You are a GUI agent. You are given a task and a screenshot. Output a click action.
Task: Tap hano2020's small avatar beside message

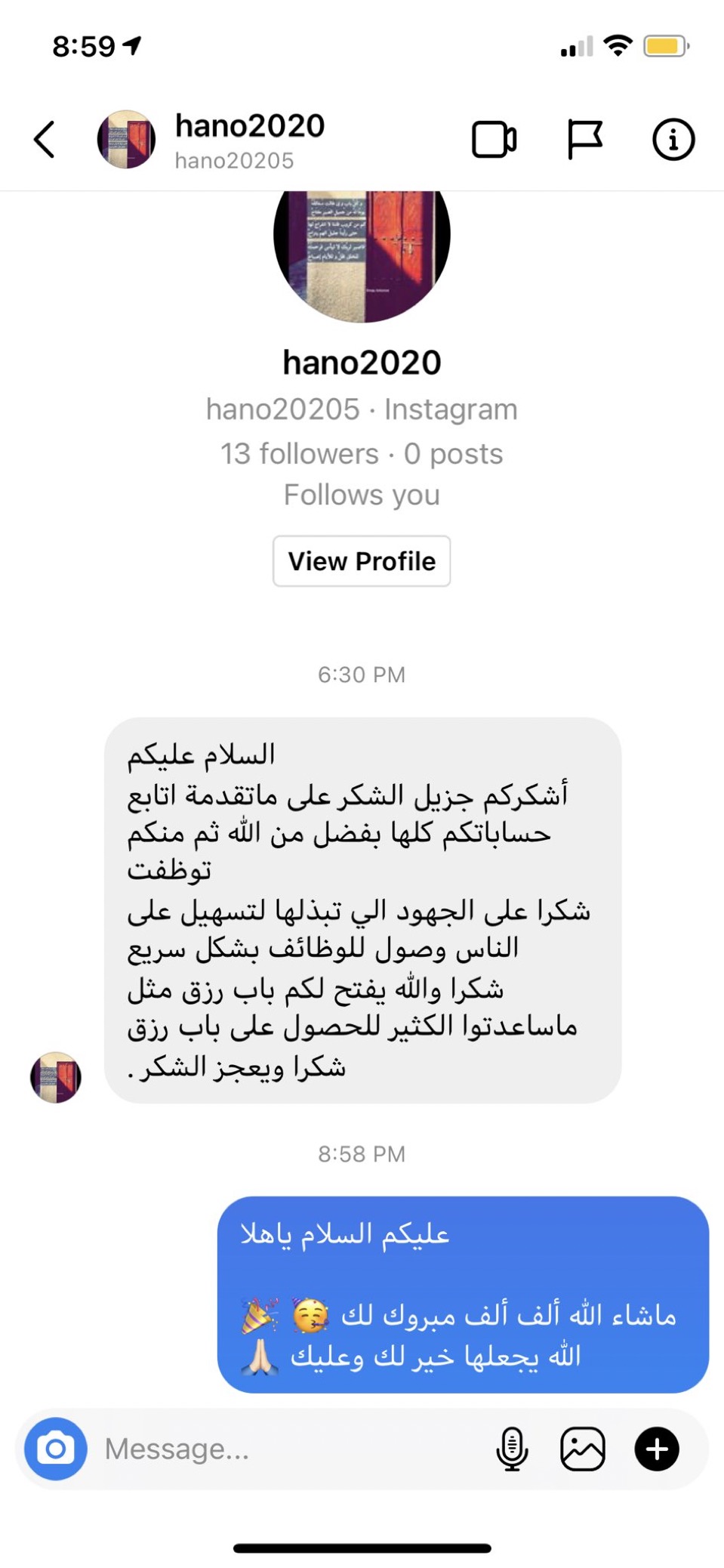(x=56, y=1077)
